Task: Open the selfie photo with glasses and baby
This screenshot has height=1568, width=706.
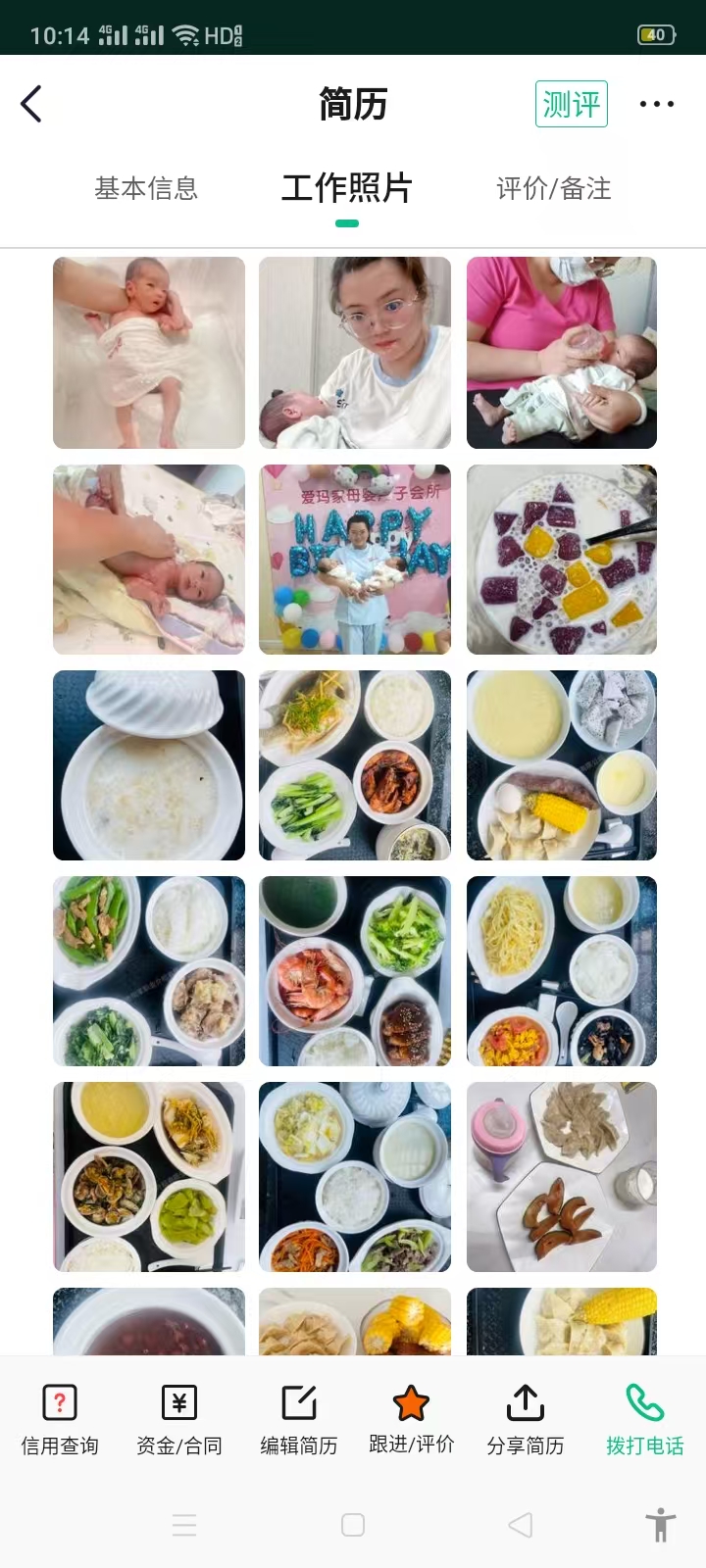Action: pyautogui.click(x=355, y=353)
